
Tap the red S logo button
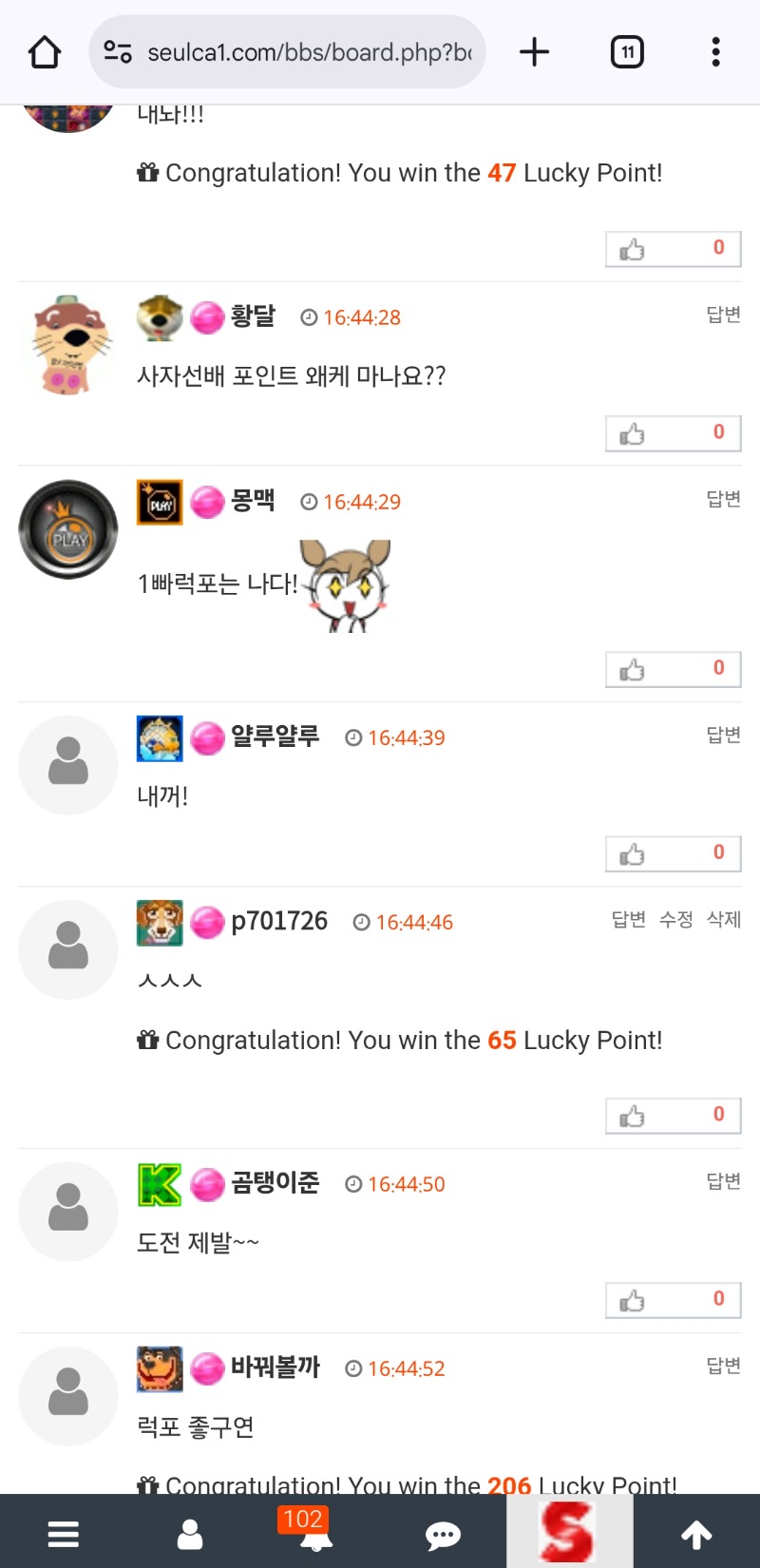(x=569, y=1531)
